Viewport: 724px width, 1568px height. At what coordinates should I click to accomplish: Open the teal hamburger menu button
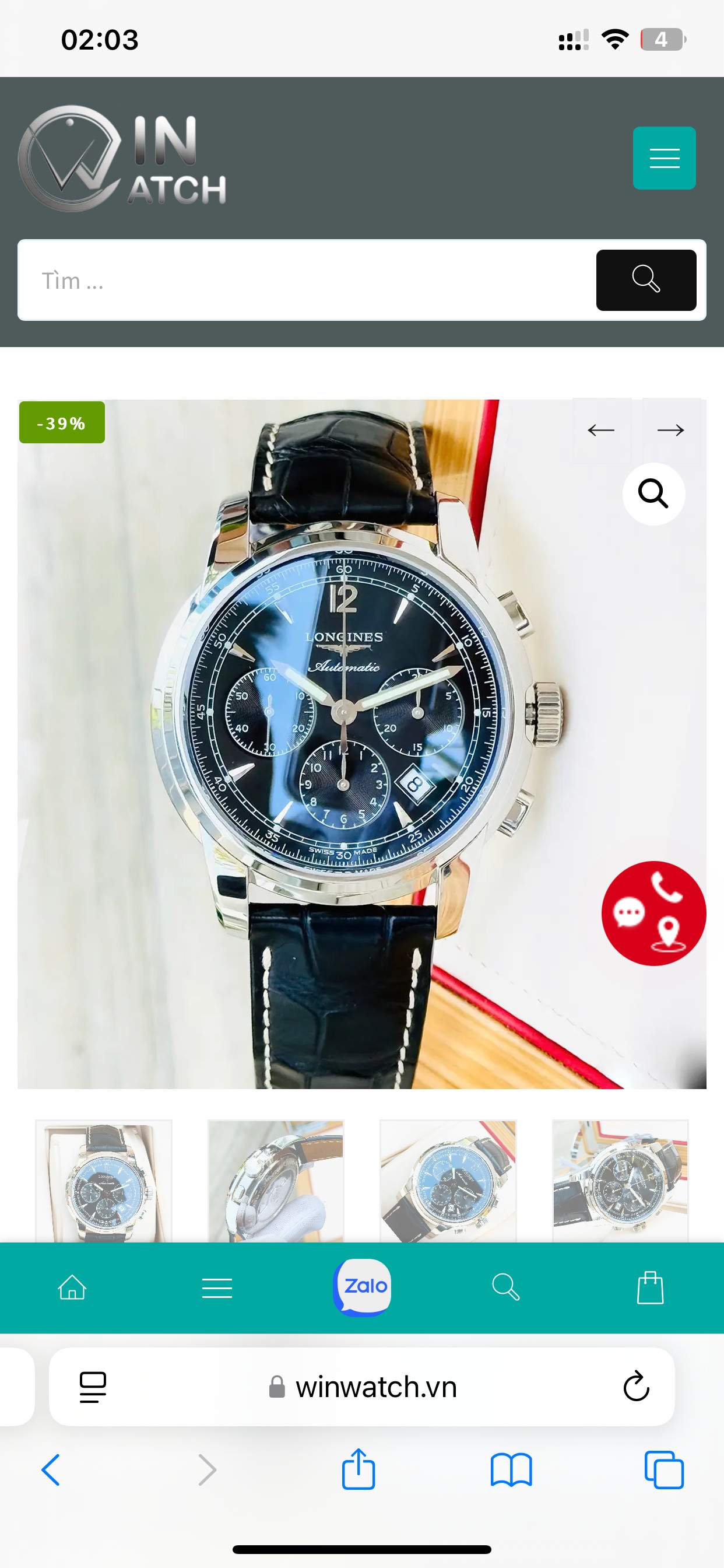point(664,158)
